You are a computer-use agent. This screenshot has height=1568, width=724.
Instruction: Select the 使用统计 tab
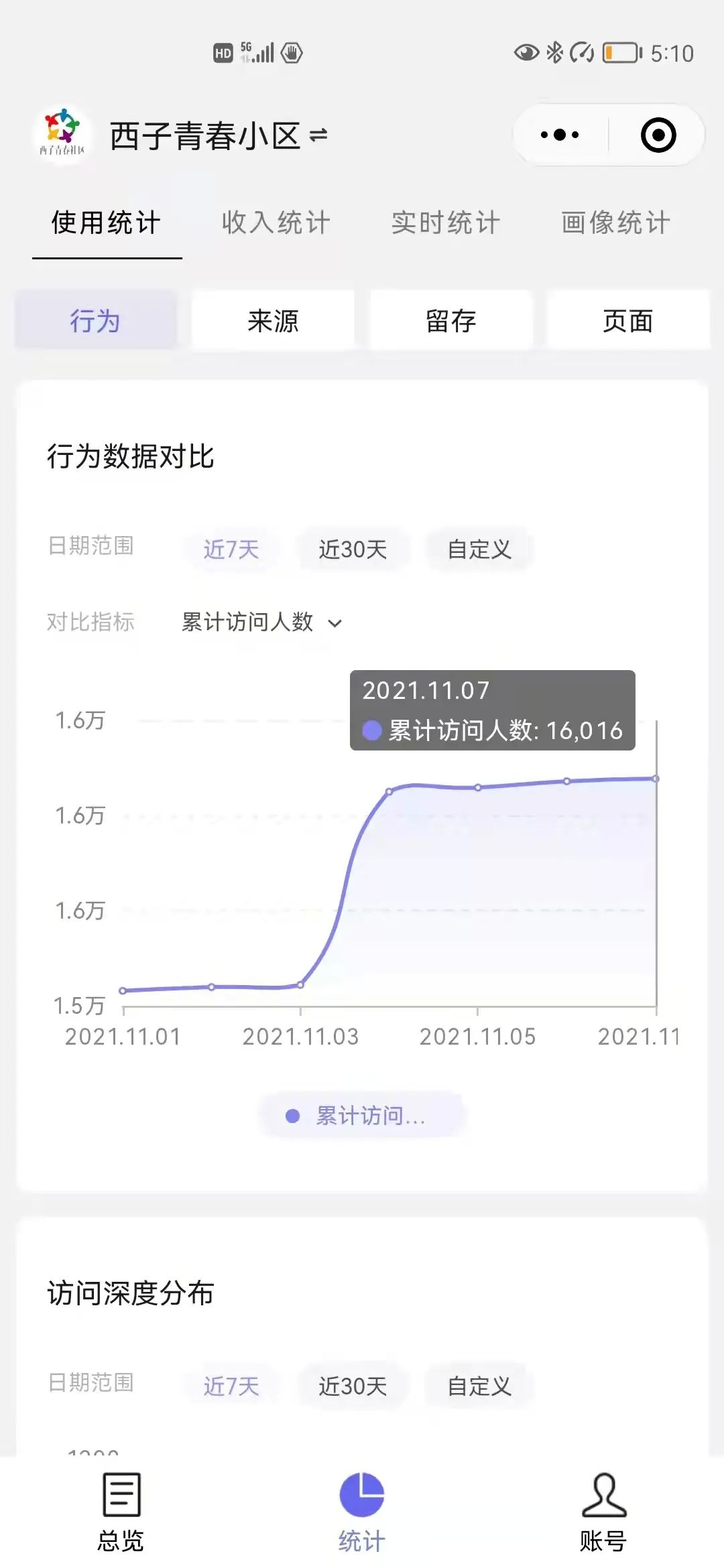pos(107,222)
